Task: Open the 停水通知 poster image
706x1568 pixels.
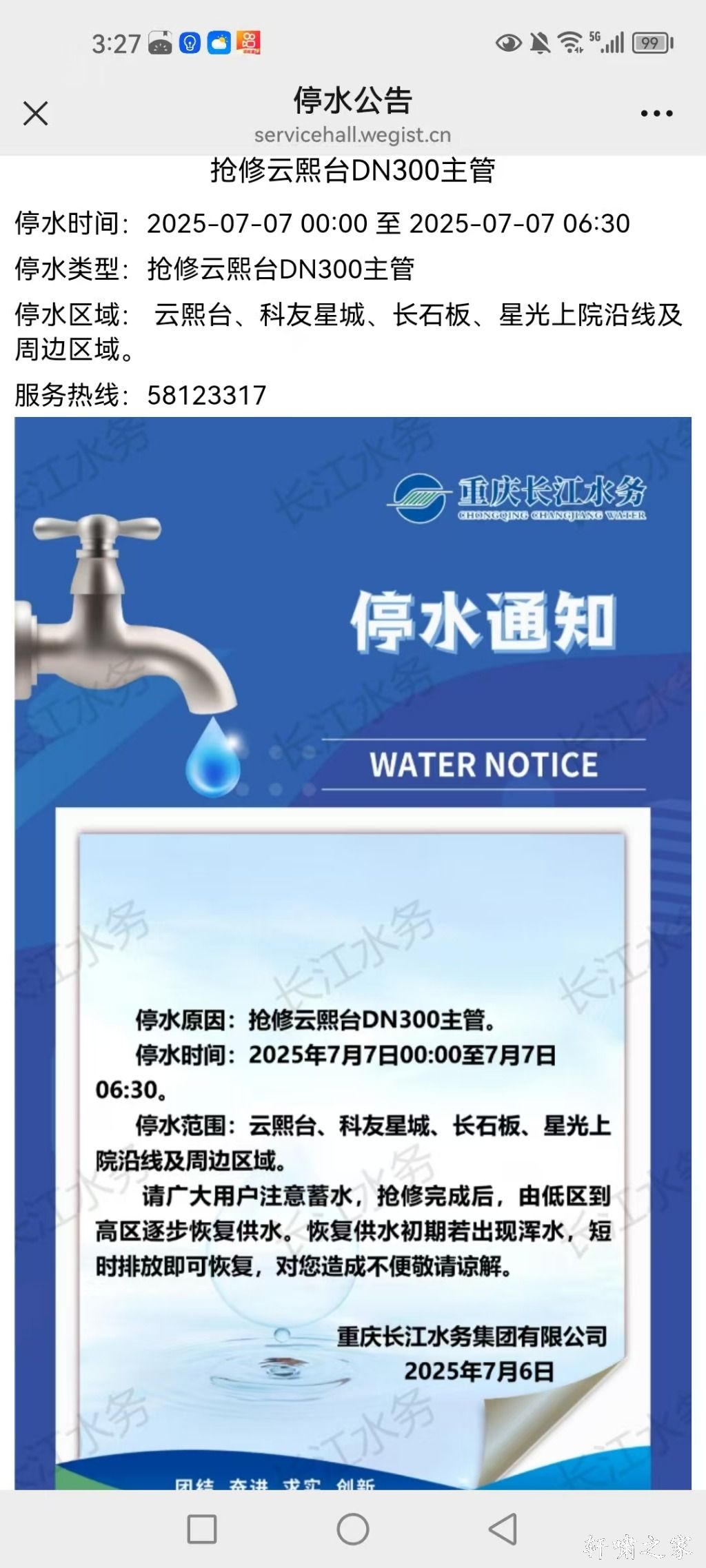Action: tap(352, 951)
